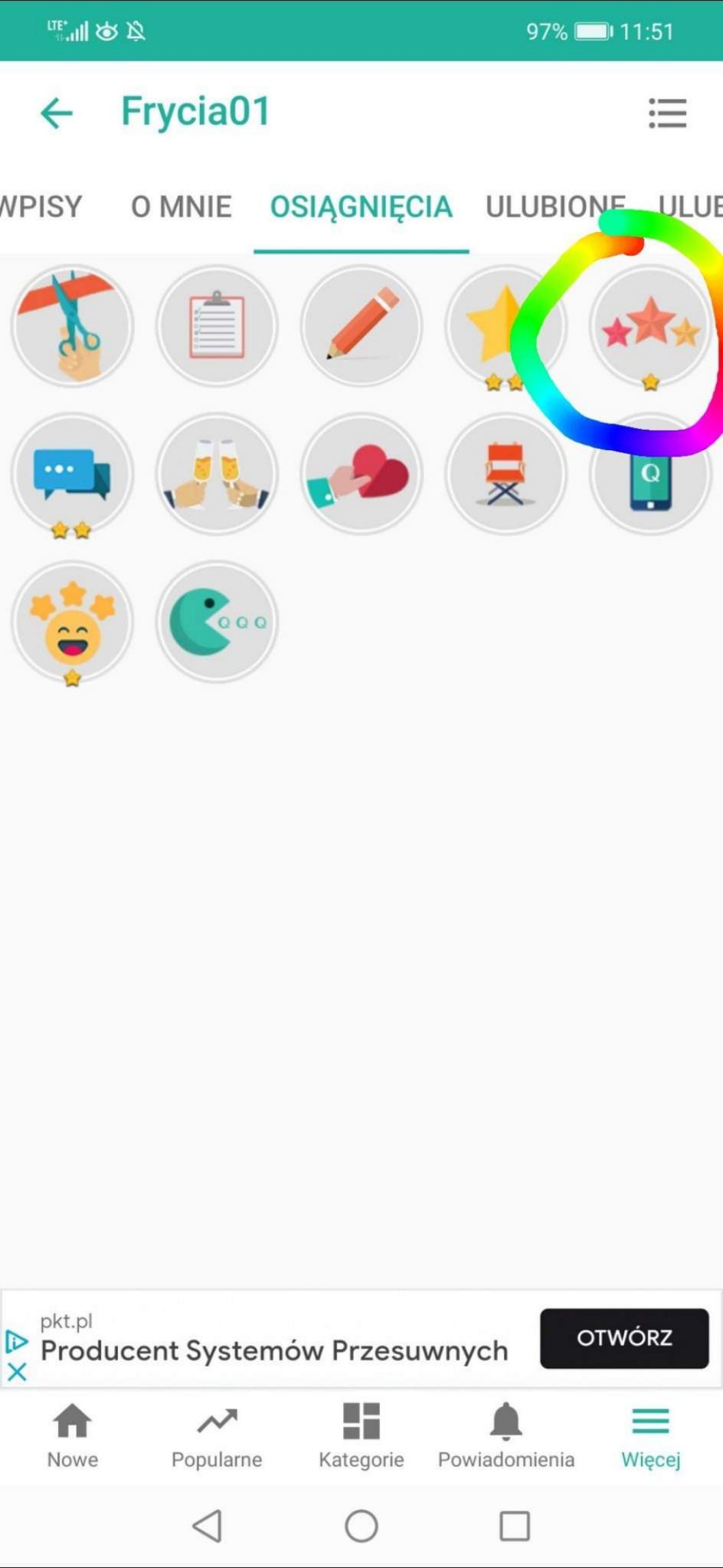Switch to the O MNIE tab
Image resolution: width=723 pixels, height=1568 pixels.
[181, 207]
